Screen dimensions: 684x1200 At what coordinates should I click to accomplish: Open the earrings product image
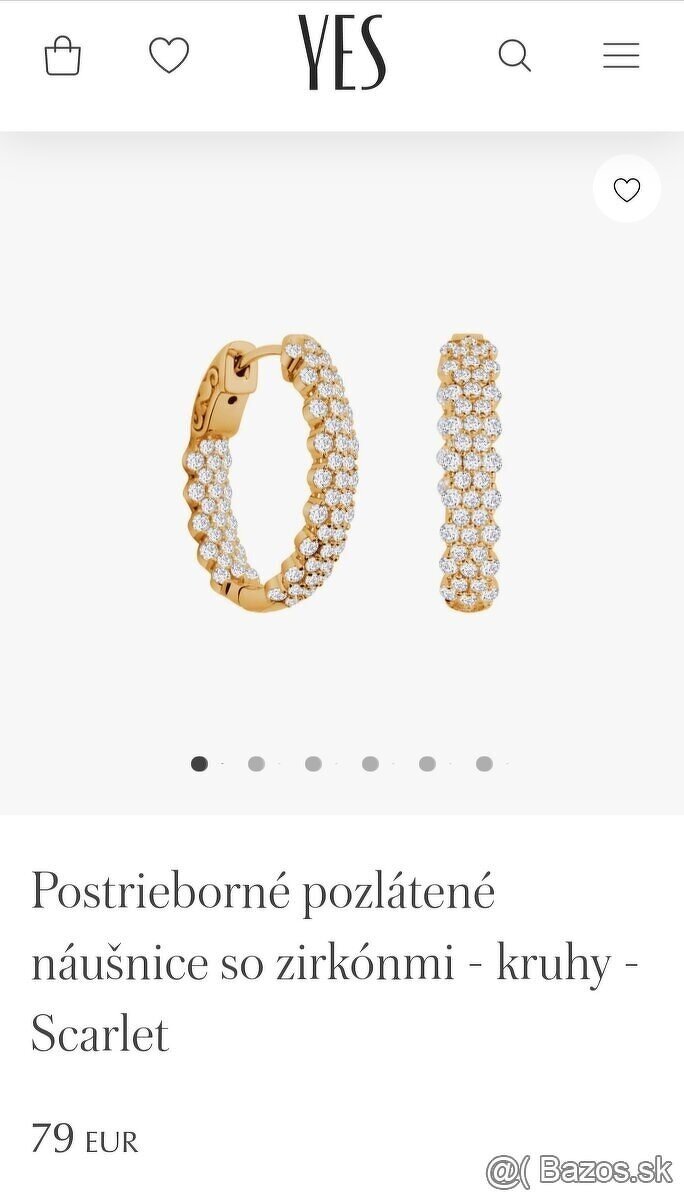(342, 474)
